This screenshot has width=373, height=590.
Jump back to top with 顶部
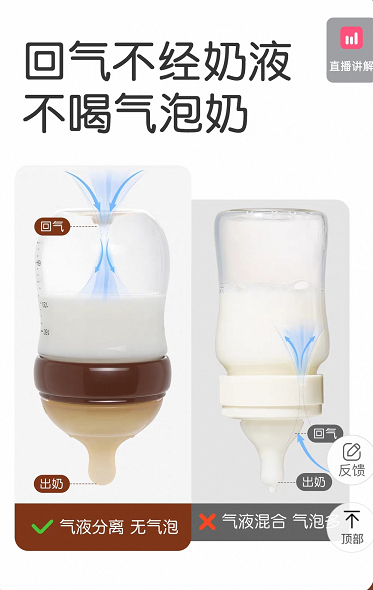pos(352,527)
